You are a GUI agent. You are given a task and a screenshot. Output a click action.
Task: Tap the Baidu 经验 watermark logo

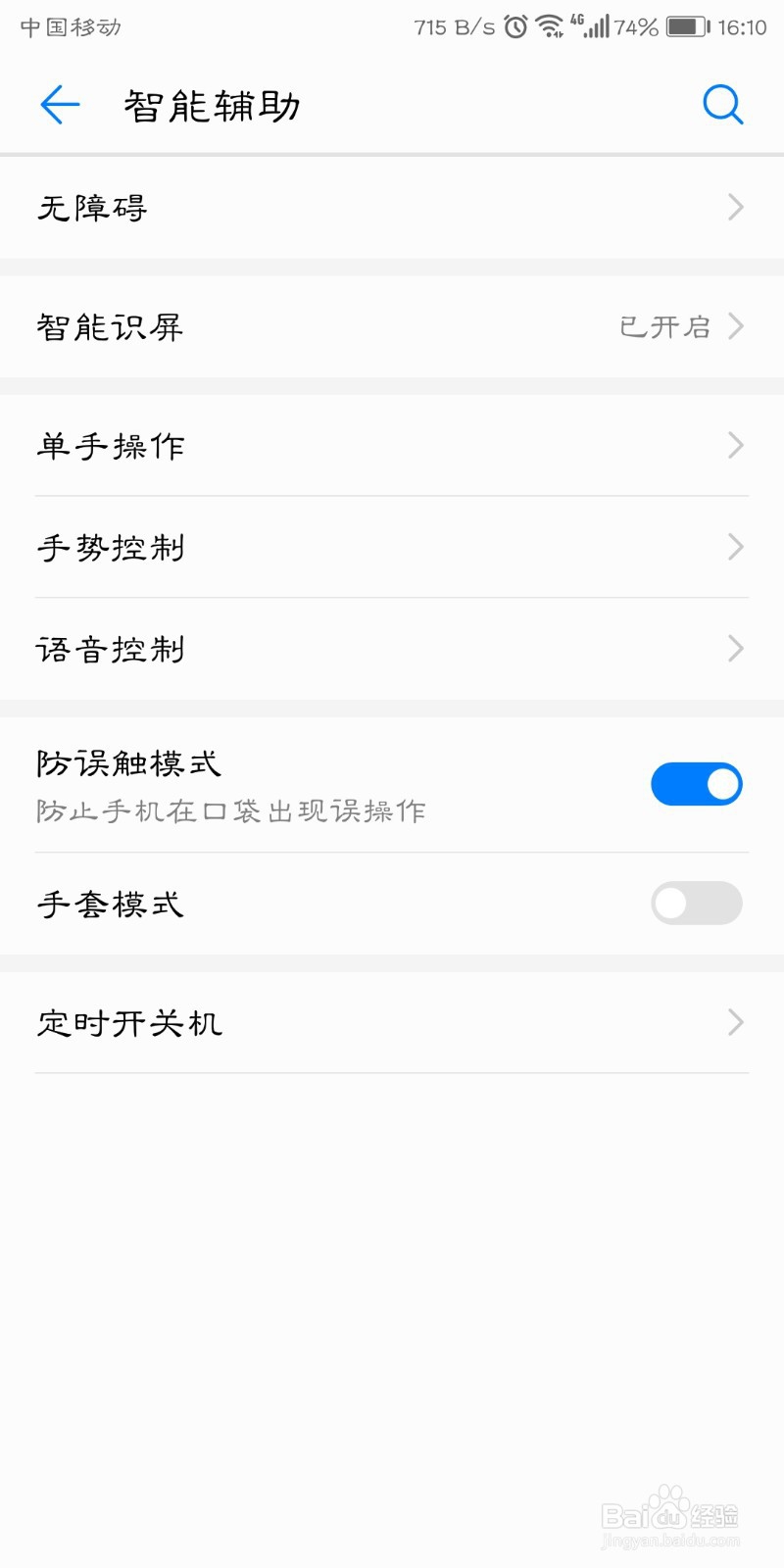click(673, 1509)
